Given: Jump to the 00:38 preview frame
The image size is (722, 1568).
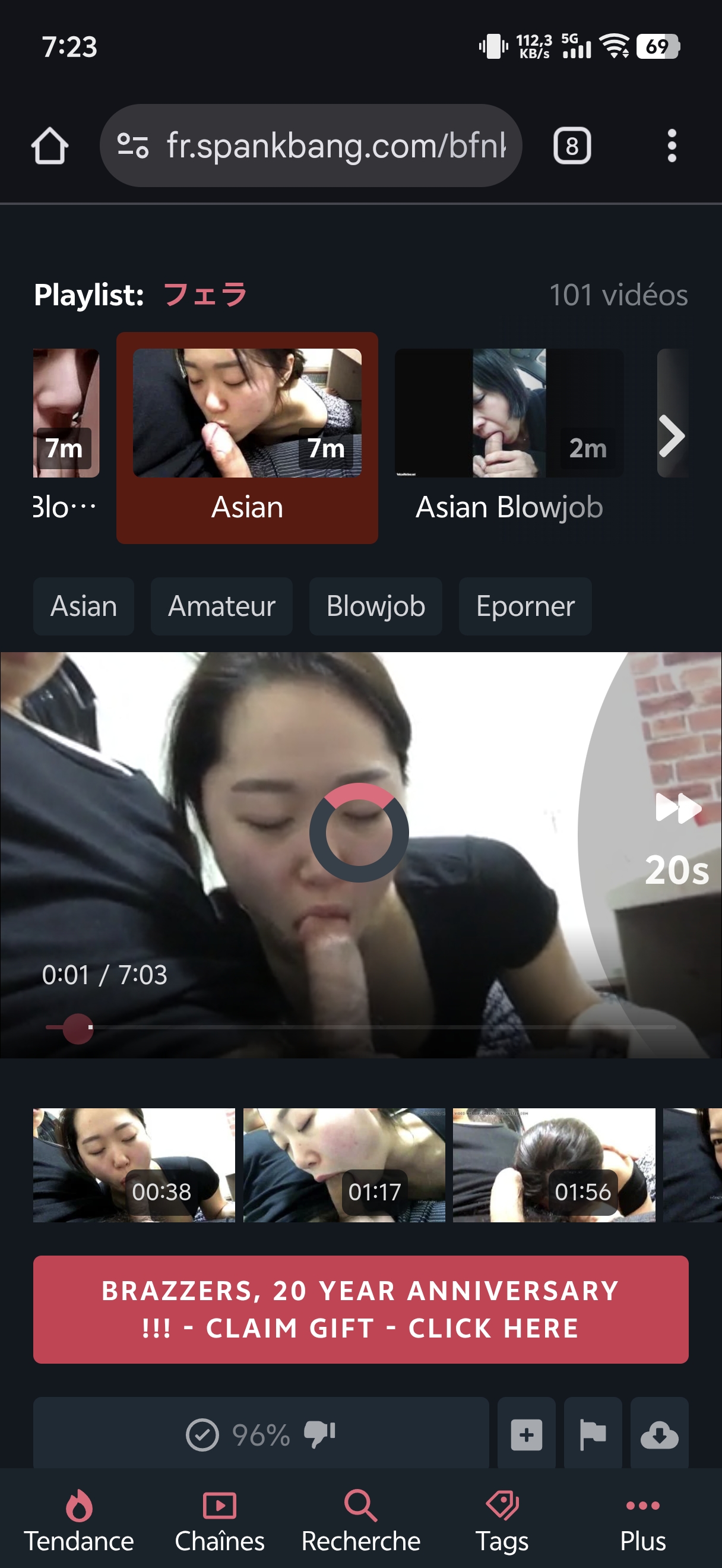Looking at the screenshot, I should 134,1165.
